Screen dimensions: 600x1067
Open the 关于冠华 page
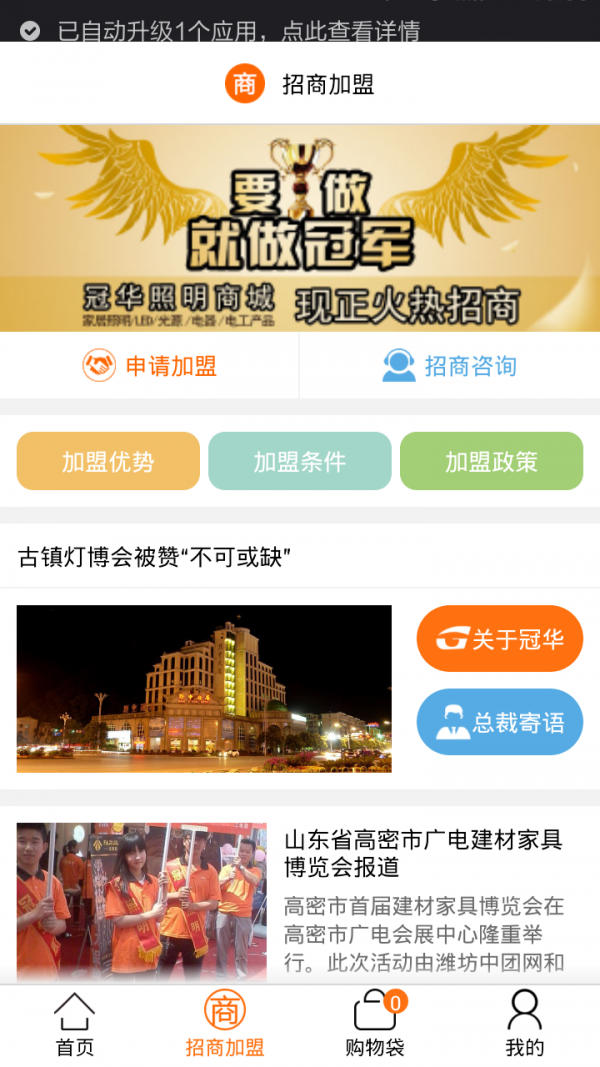coord(499,638)
